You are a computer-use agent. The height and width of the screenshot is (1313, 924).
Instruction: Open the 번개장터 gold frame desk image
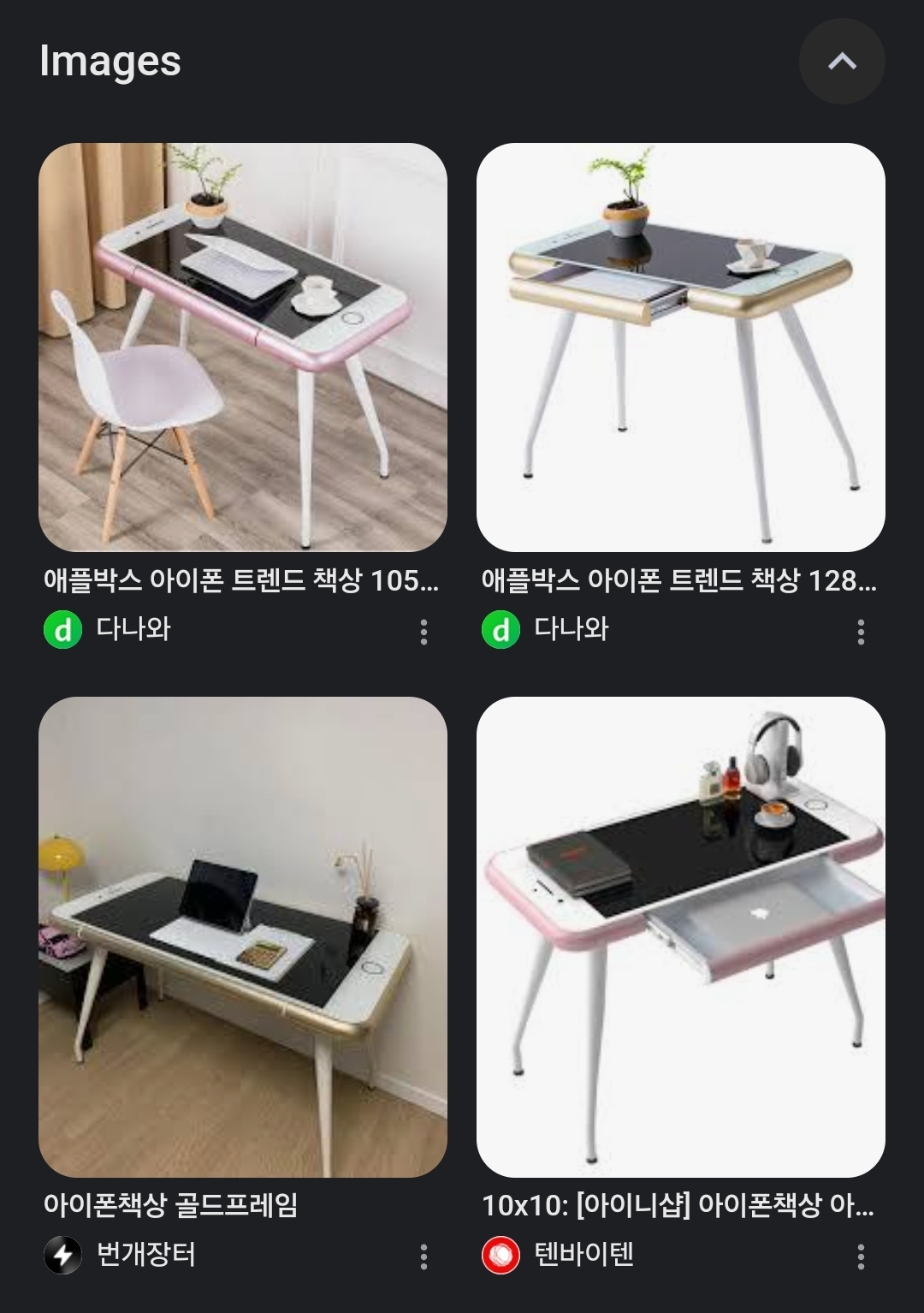pyautogui.click(x=243, y=937)
